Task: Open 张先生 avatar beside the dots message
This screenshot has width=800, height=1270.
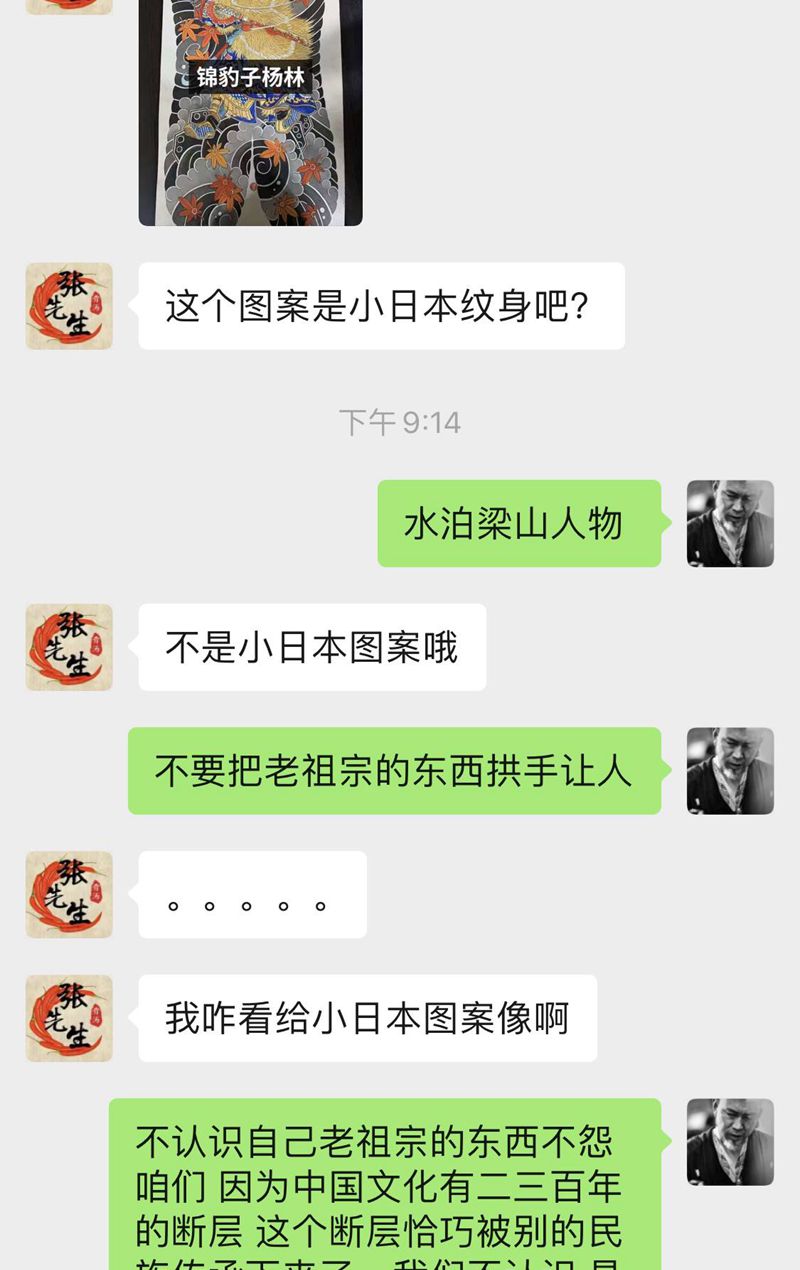Action: pos(69,894)
